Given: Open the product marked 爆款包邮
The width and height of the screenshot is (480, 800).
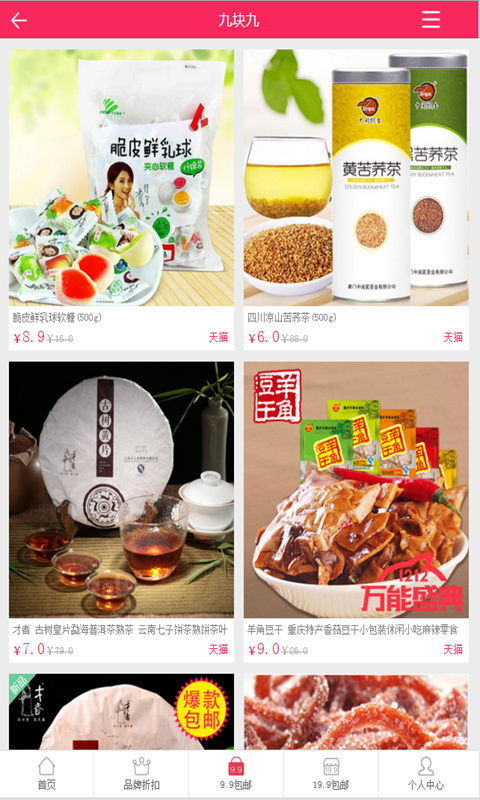Looking at the screenshot, I should click(121, 712).
